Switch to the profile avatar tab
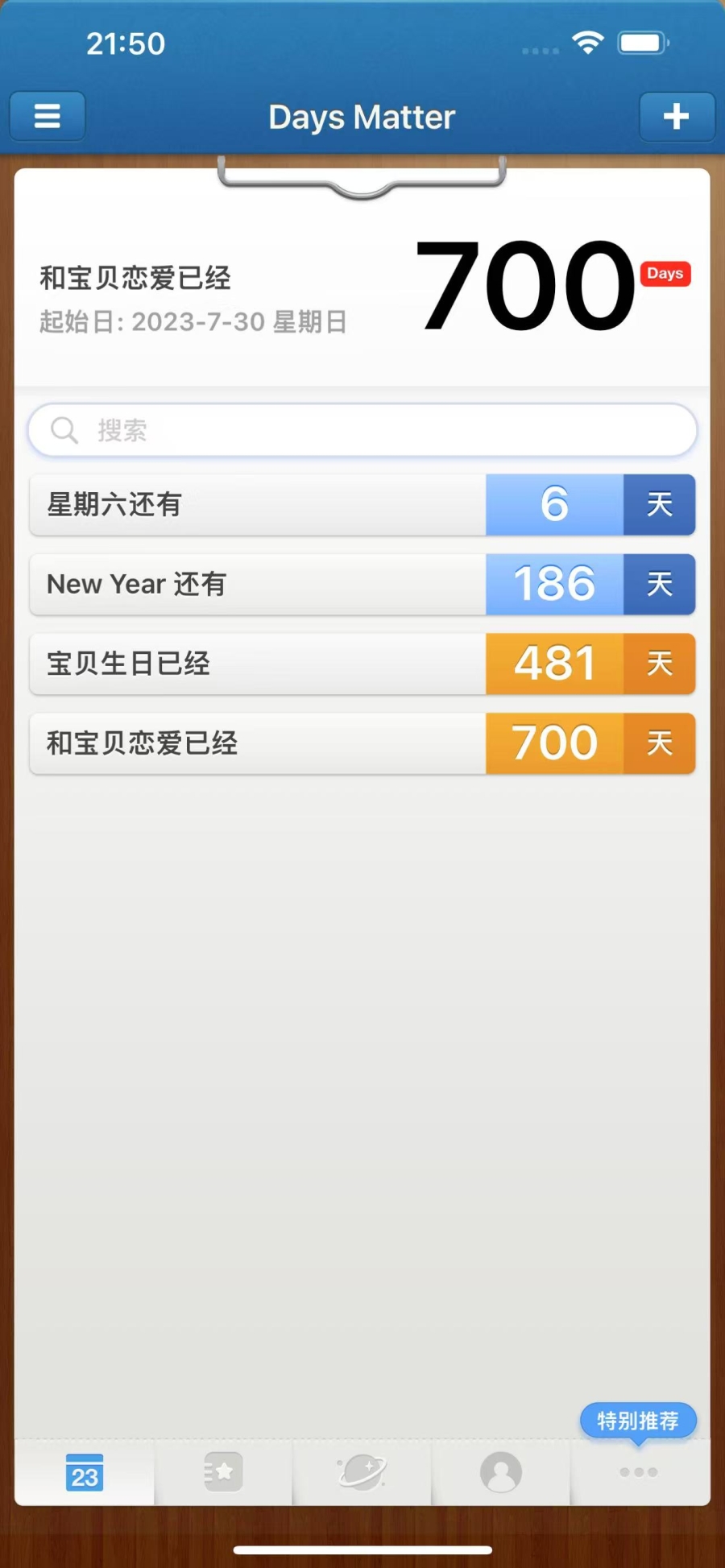 501,1472
